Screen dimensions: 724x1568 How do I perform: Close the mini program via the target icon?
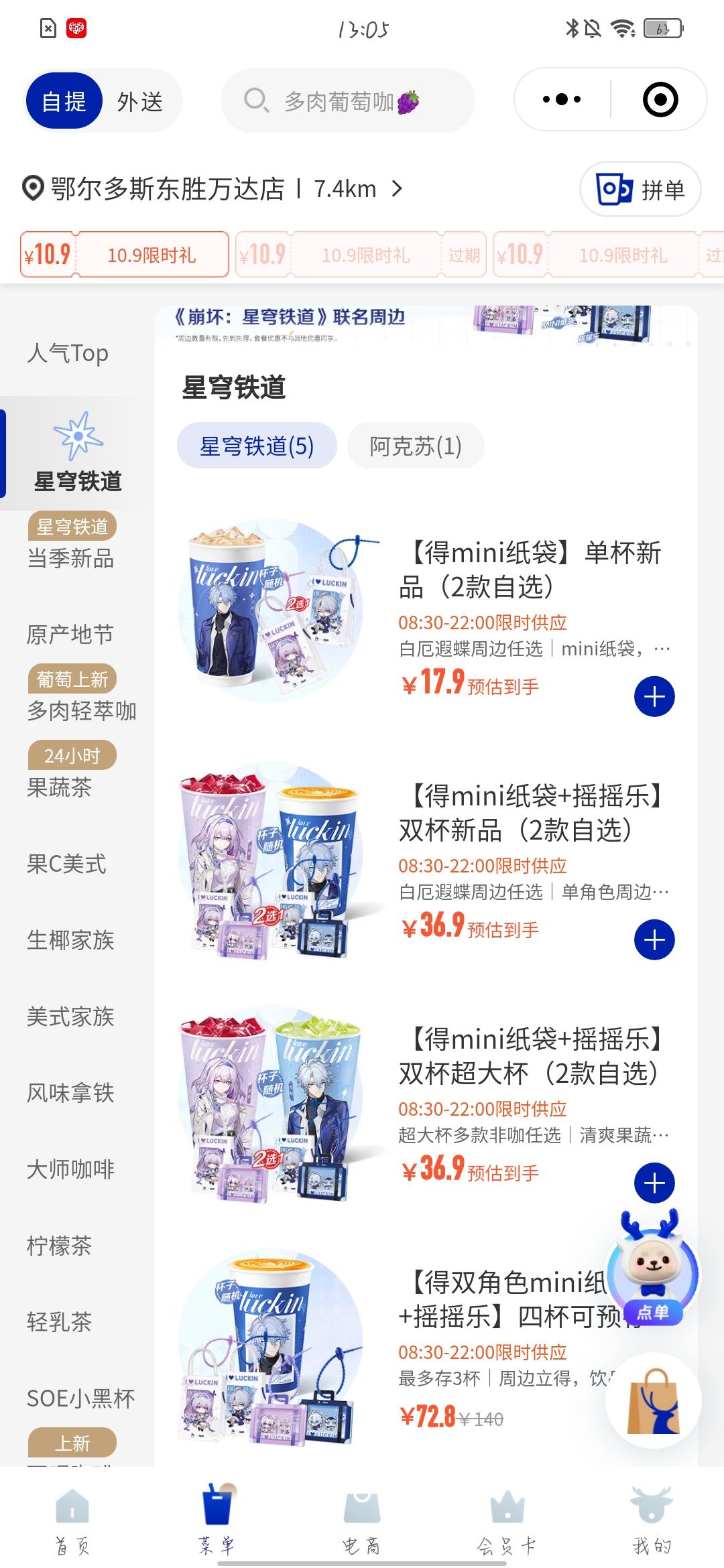coord(660,100)
